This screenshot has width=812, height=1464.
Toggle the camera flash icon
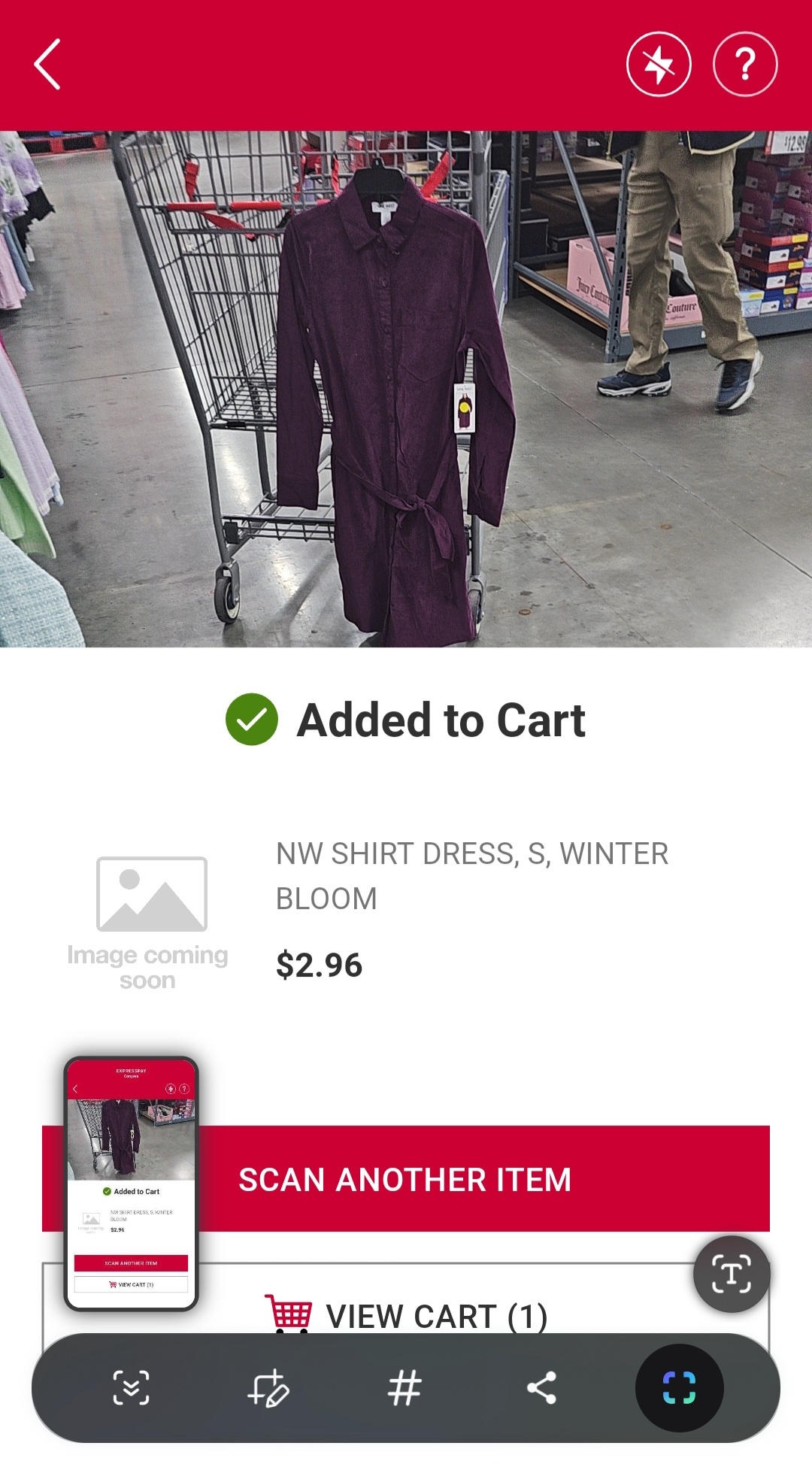click(x=659, y=65)
